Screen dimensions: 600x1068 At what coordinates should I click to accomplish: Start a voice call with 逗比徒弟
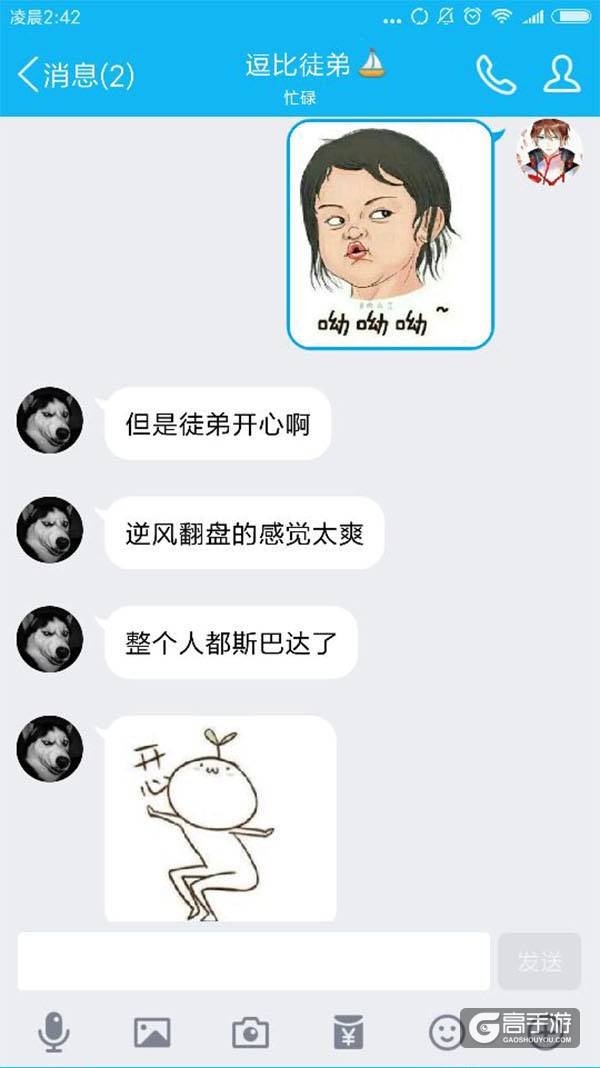495,75
